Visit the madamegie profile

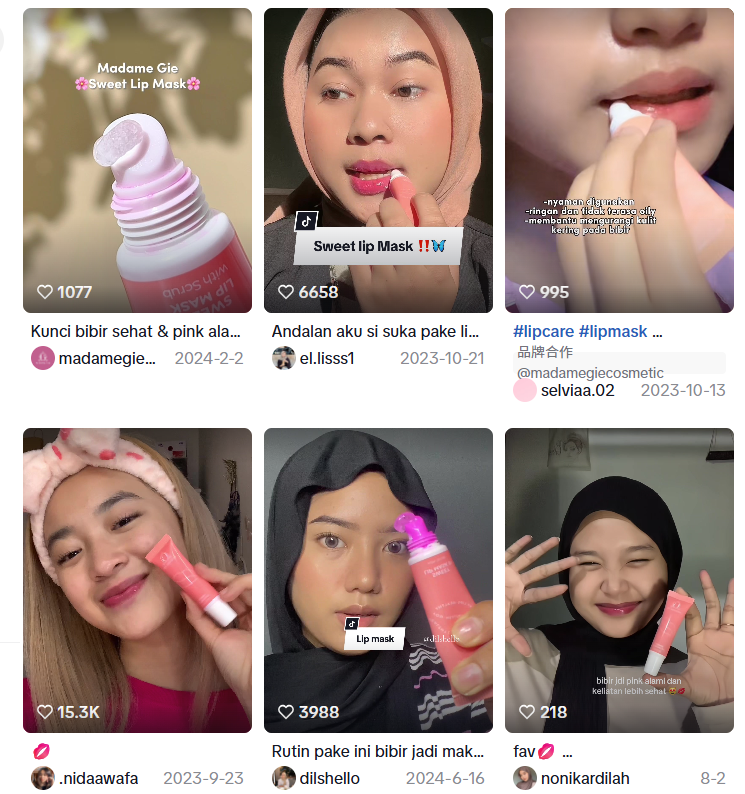pos(107,359)
